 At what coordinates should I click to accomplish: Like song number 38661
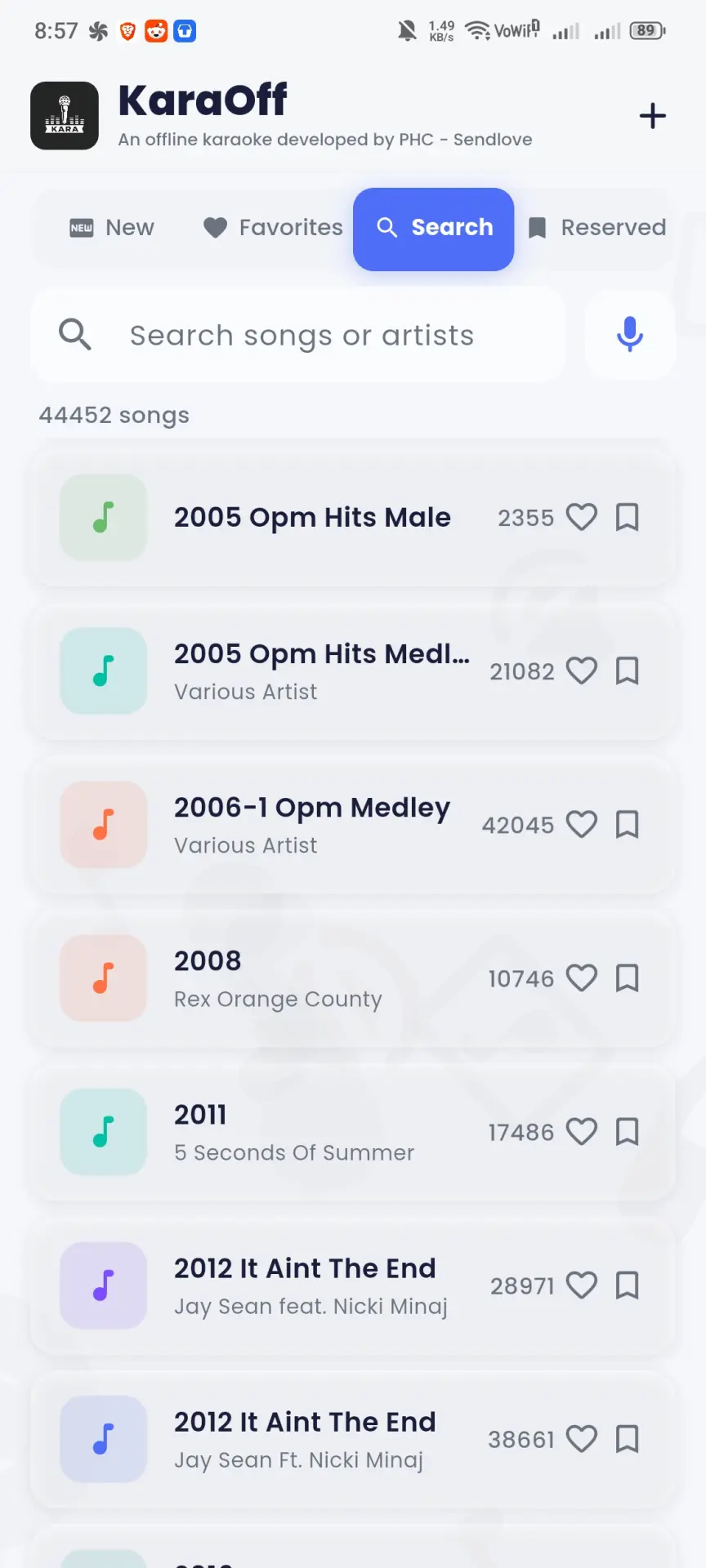(x=582, y=1439)
